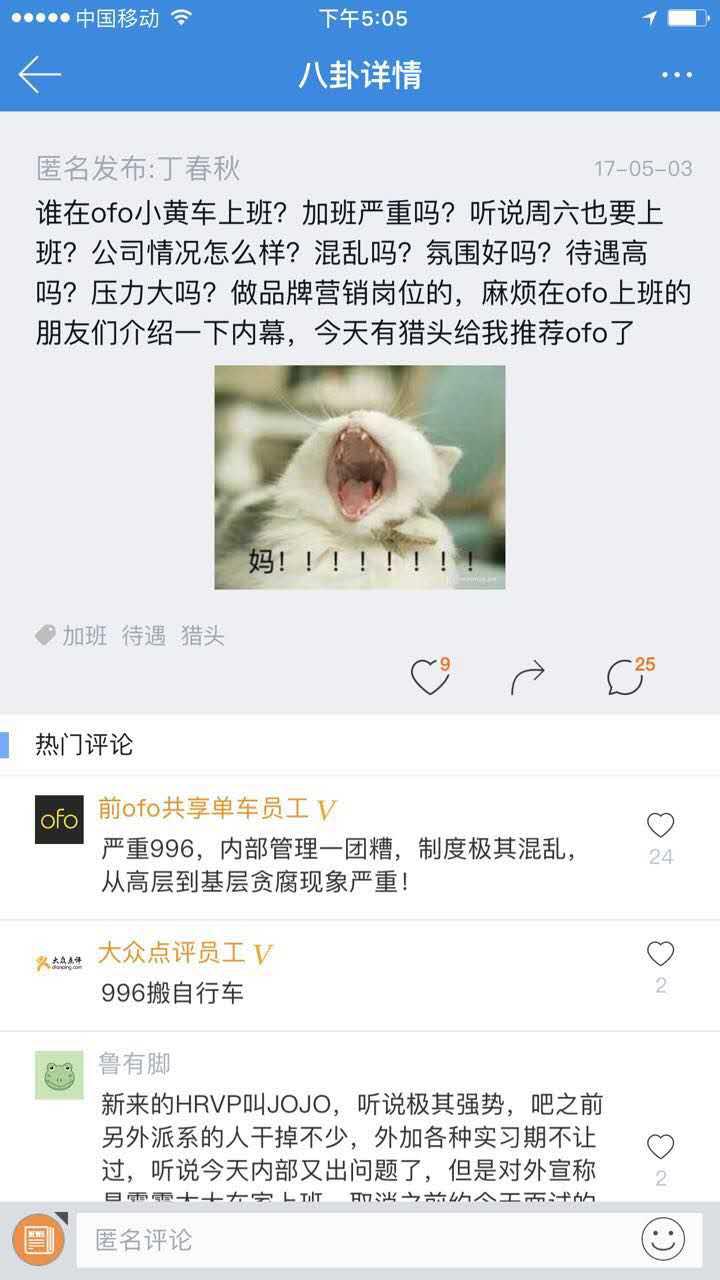720x1280 pixels.
Task: Like the comment from 前ofo共享单车员工
Action: (660, 826)
